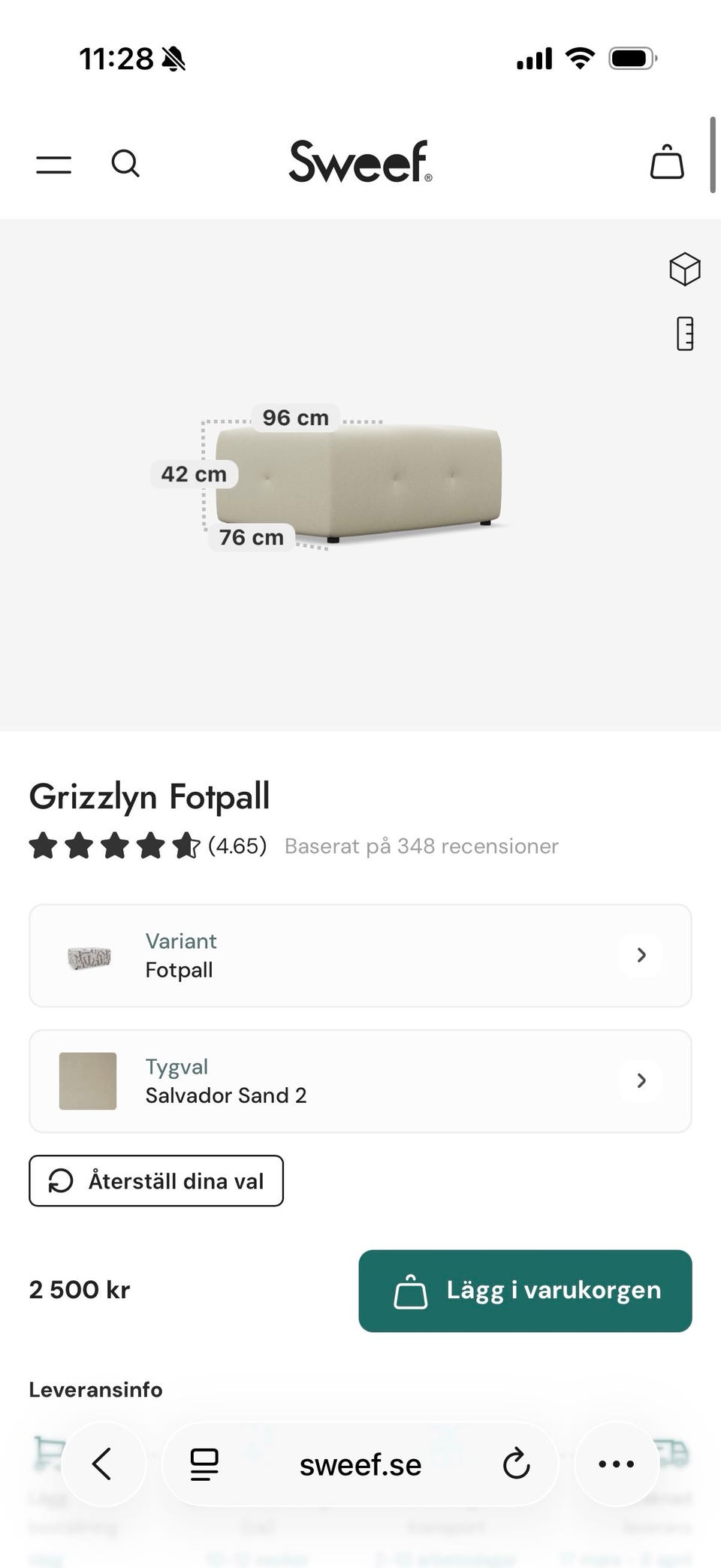
Task: Enable a different fabric by tapping Tygval row
Action: point(359,1080)
